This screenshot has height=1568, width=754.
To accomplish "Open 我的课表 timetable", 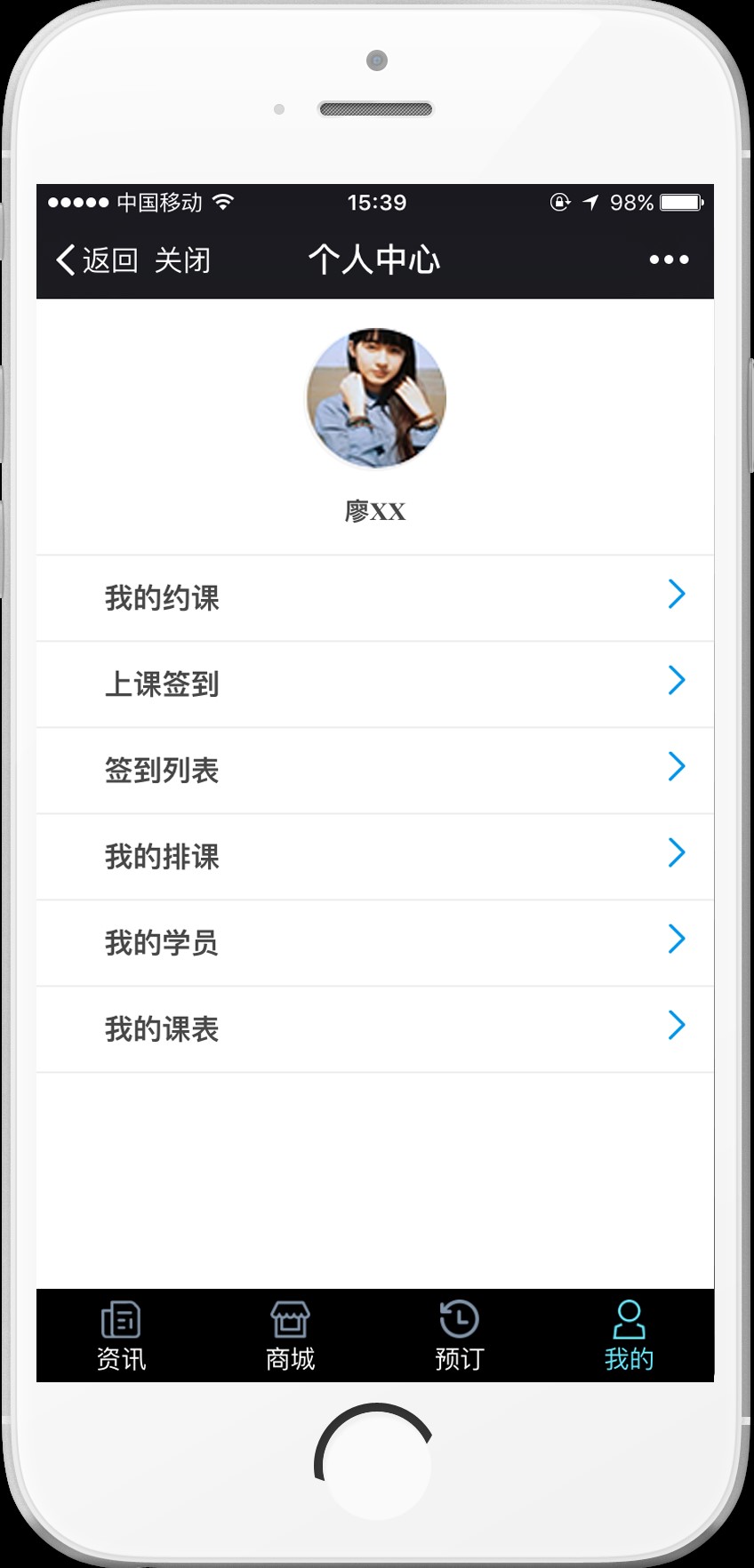I will [x=375, y=1028].
